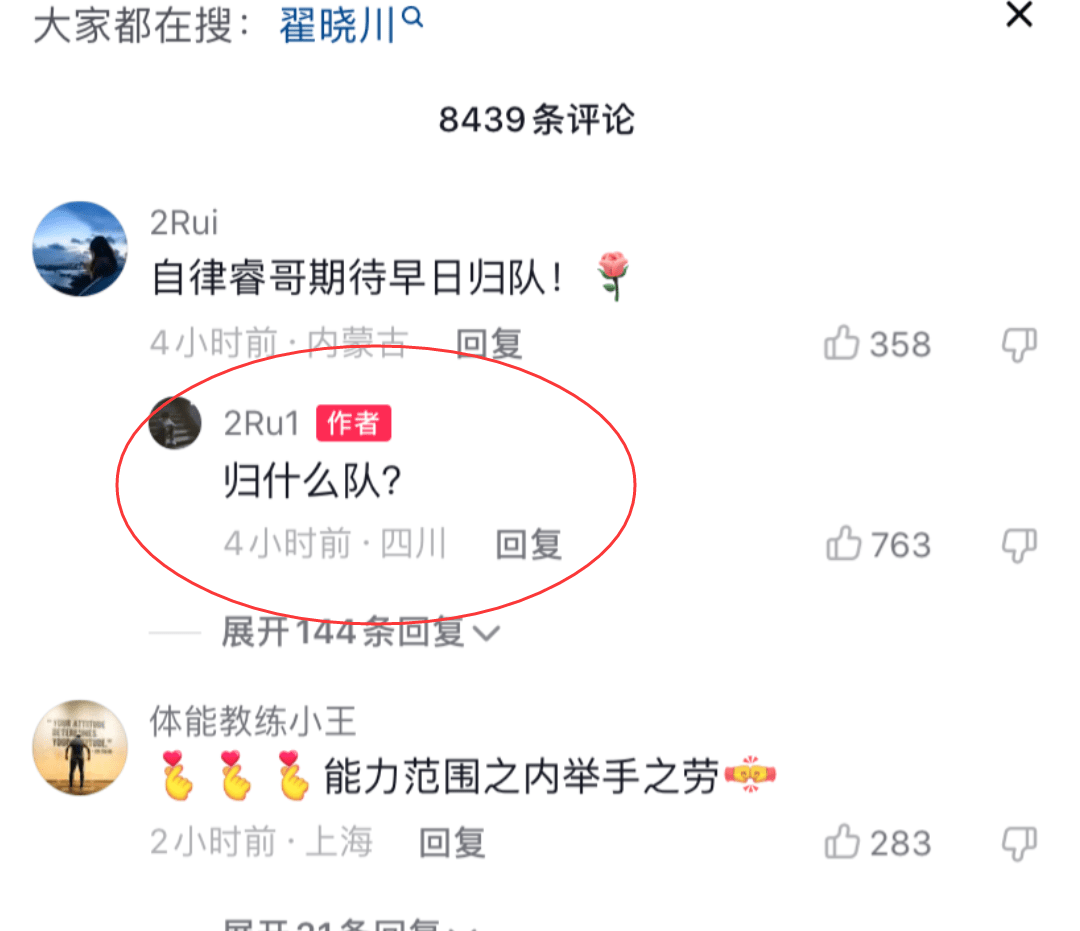Like the author's reply with 763 likes
1080x931 pixels.
844,545
